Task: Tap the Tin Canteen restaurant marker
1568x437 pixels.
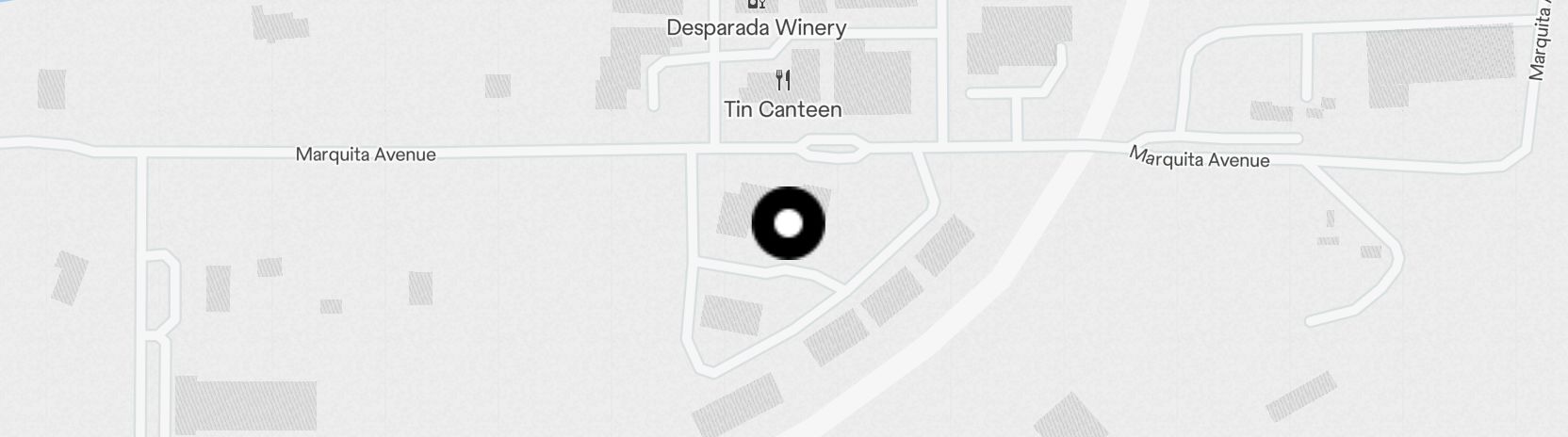Action: (x=782, y=79)
